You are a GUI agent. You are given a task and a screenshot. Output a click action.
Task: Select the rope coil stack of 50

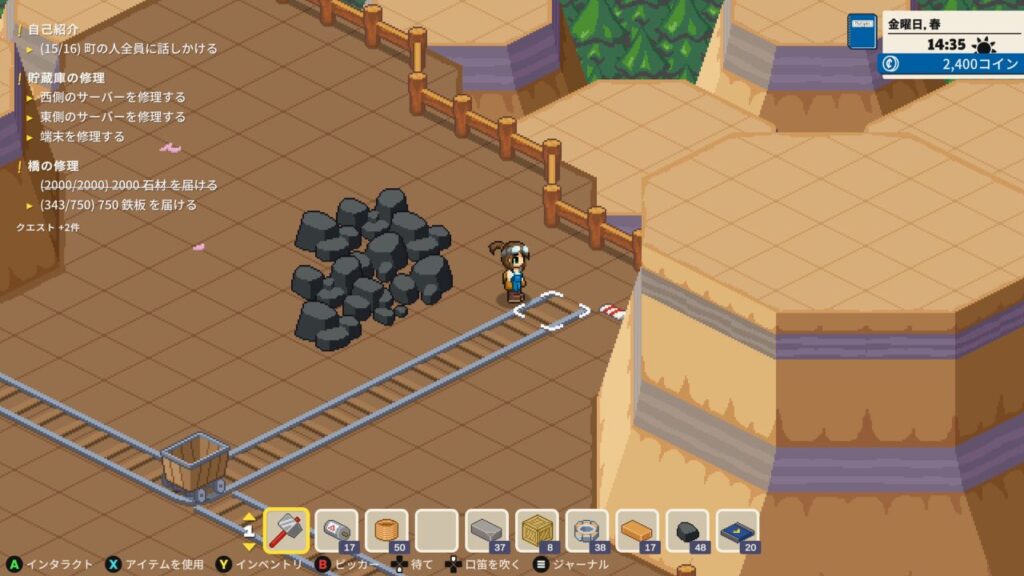(x=387, y=531)
